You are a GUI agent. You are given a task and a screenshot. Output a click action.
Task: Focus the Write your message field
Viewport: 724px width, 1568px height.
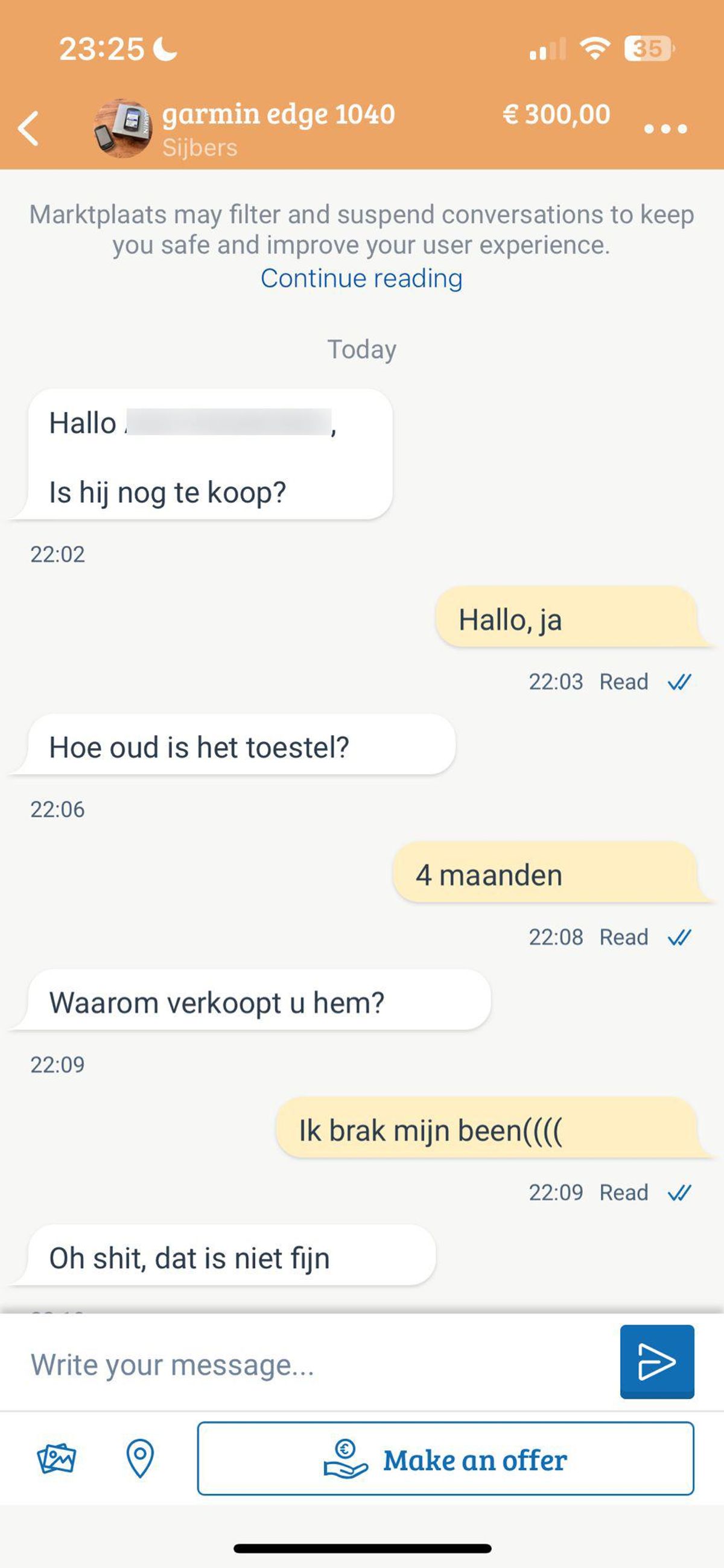coord(316,1364)
